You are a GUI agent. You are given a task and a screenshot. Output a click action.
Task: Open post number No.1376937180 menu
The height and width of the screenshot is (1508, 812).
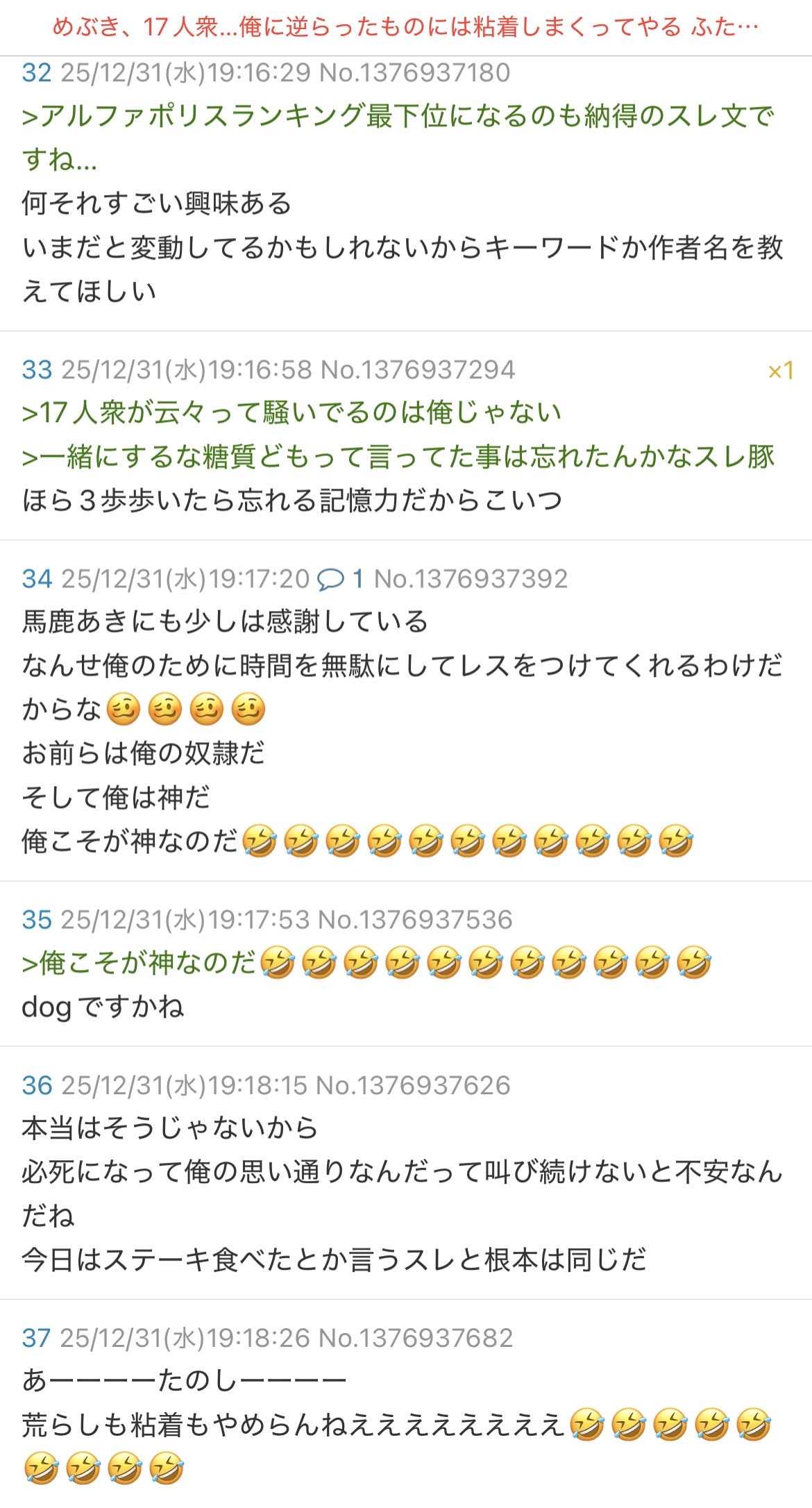(x=414, y=73)
